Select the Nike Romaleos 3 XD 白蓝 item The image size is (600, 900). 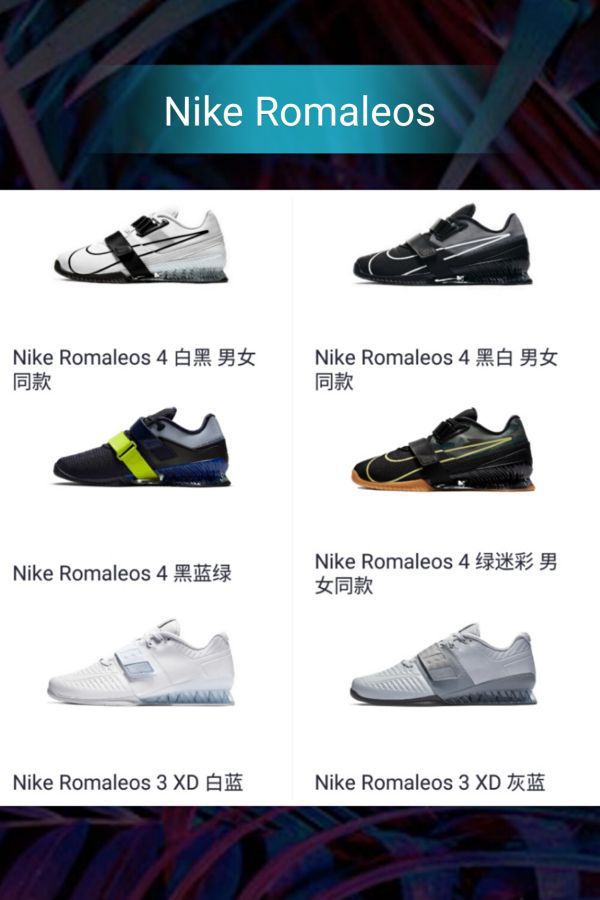tap(141, 663)
